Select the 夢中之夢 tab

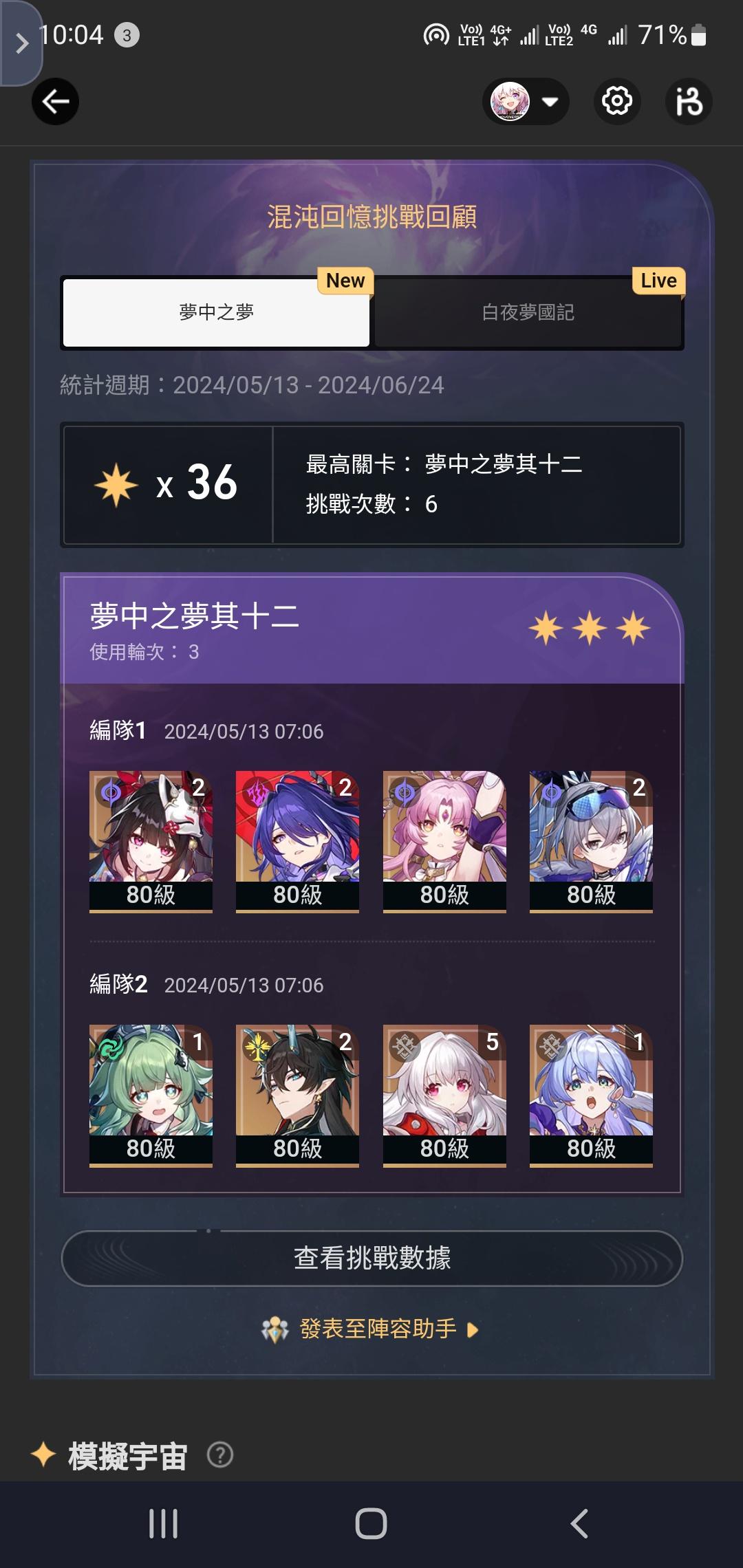[x=216, y=312]
